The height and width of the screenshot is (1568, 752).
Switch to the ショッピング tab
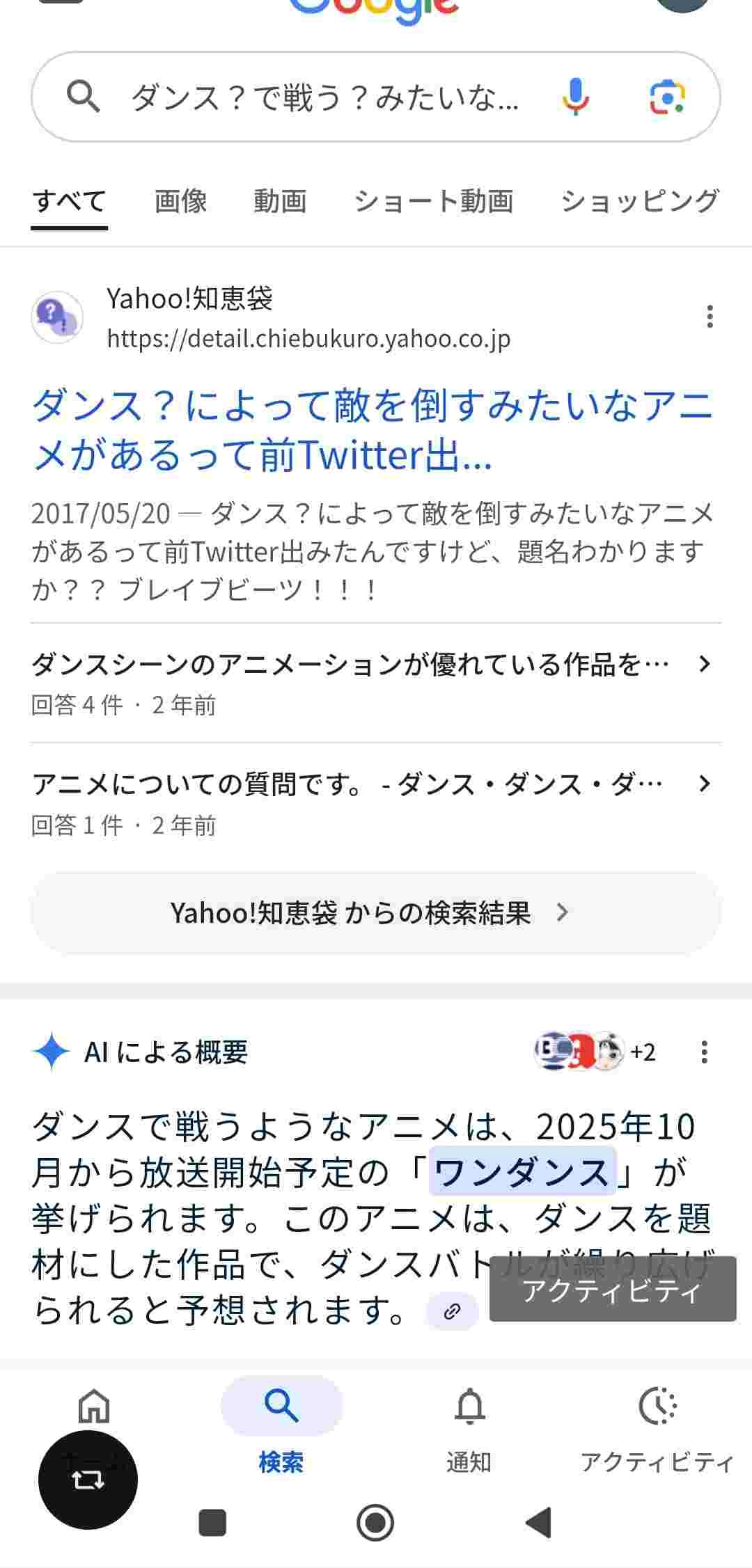coord(639,201)
